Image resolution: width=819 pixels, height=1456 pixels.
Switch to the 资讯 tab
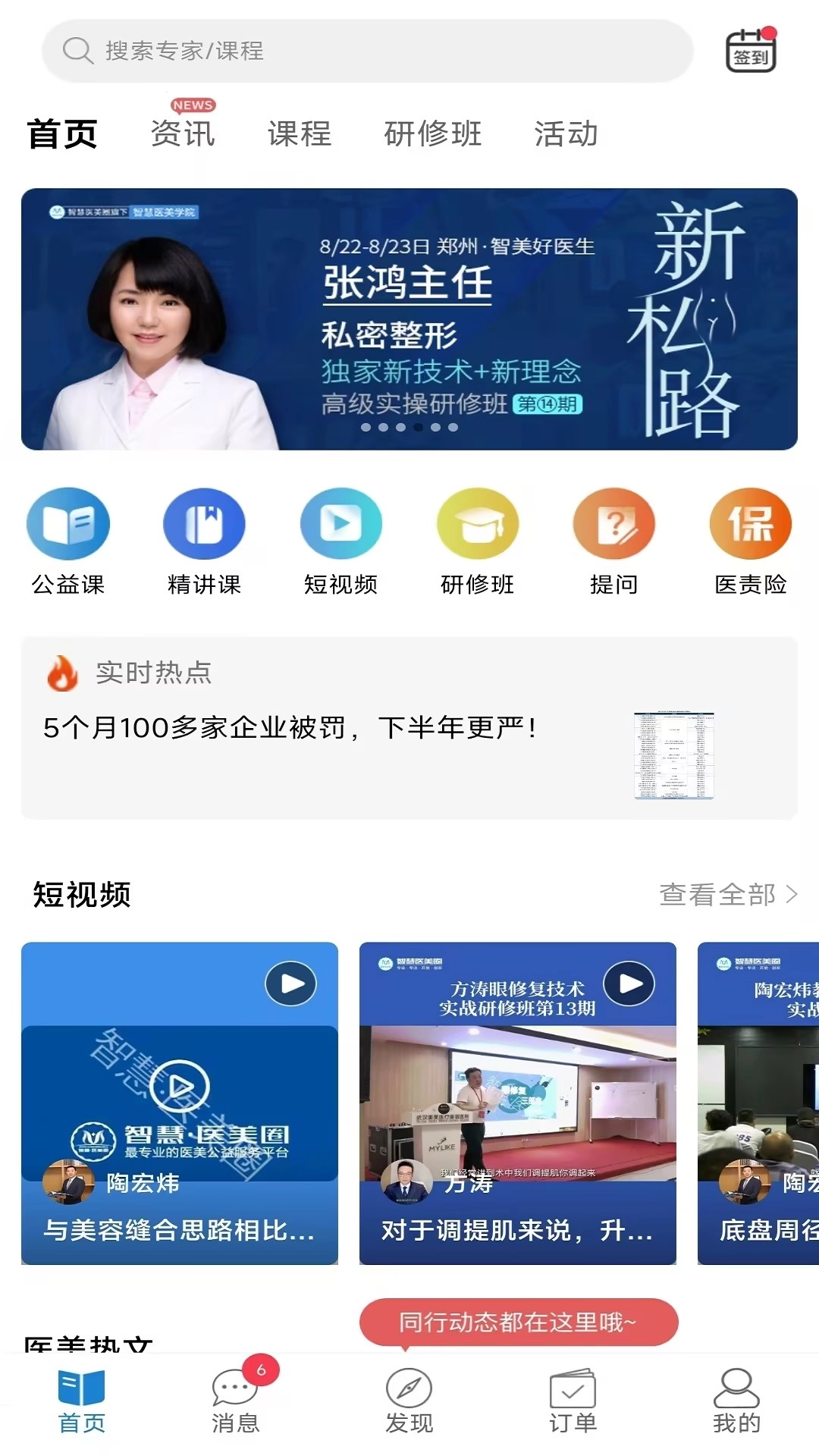(x=184, y=134)
